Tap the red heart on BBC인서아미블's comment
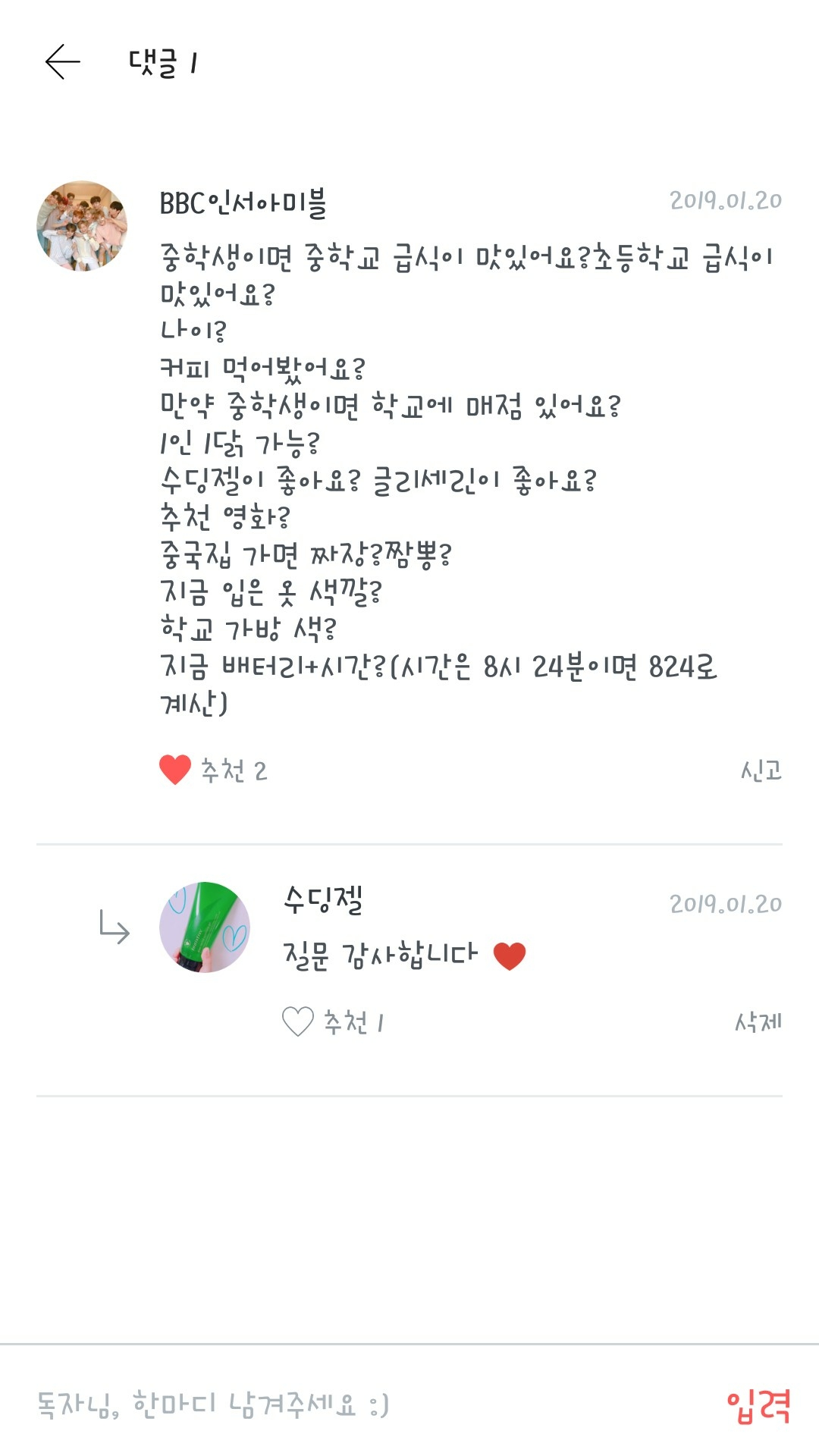Viewport: 819px width, 1456px height. [x=175, y=770]
